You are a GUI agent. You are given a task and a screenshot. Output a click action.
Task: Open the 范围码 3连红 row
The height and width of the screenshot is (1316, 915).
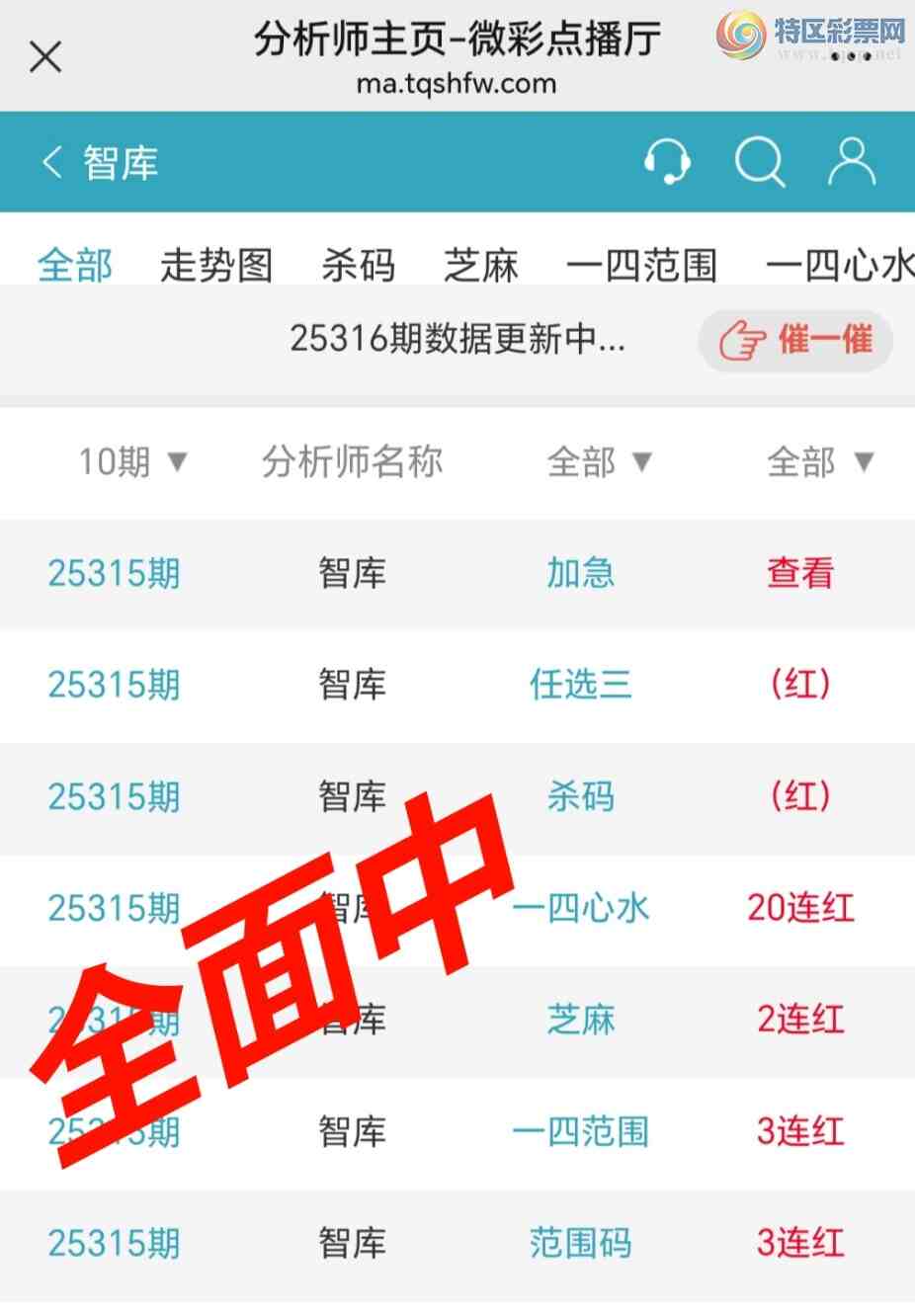pyautogui.click(x=580, y=1243)
